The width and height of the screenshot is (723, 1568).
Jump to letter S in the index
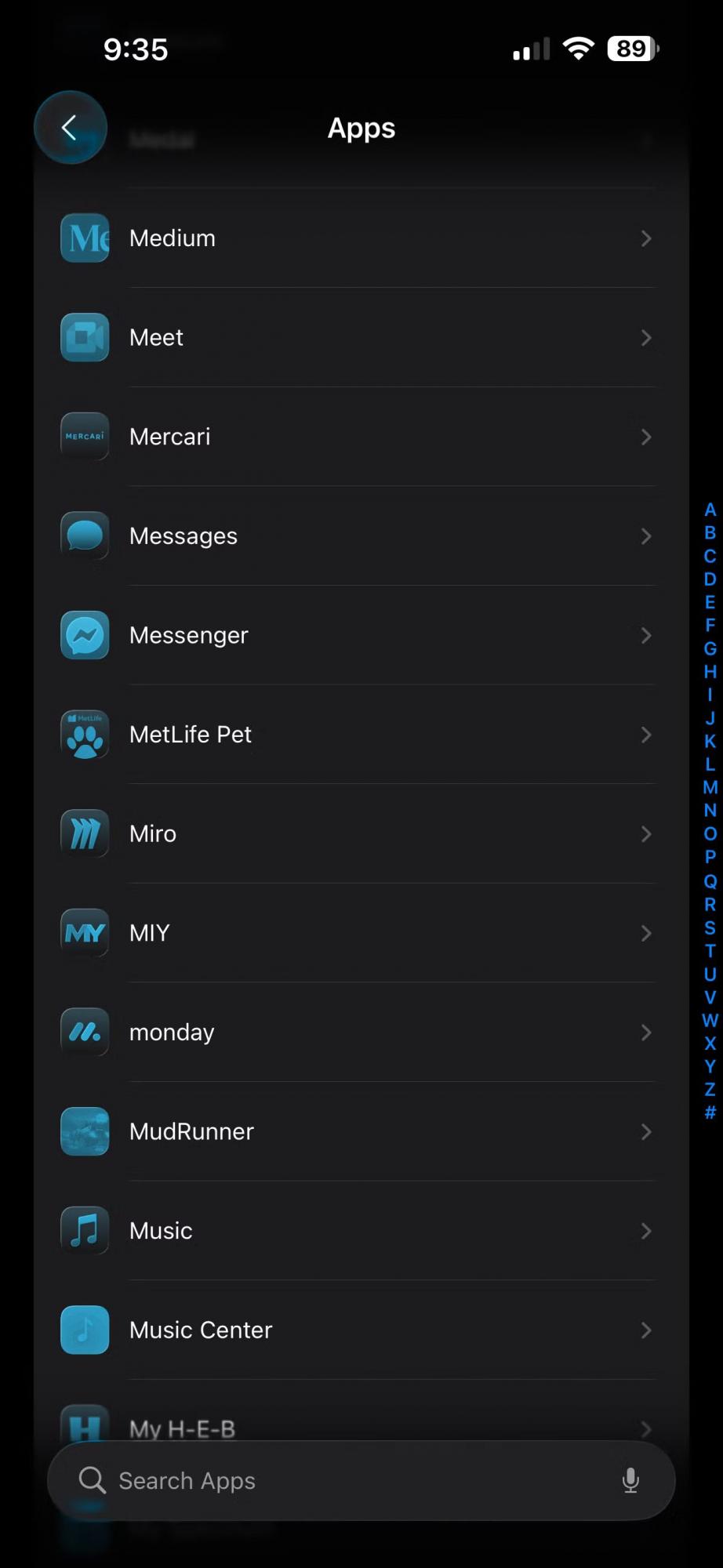coord(710,927)
